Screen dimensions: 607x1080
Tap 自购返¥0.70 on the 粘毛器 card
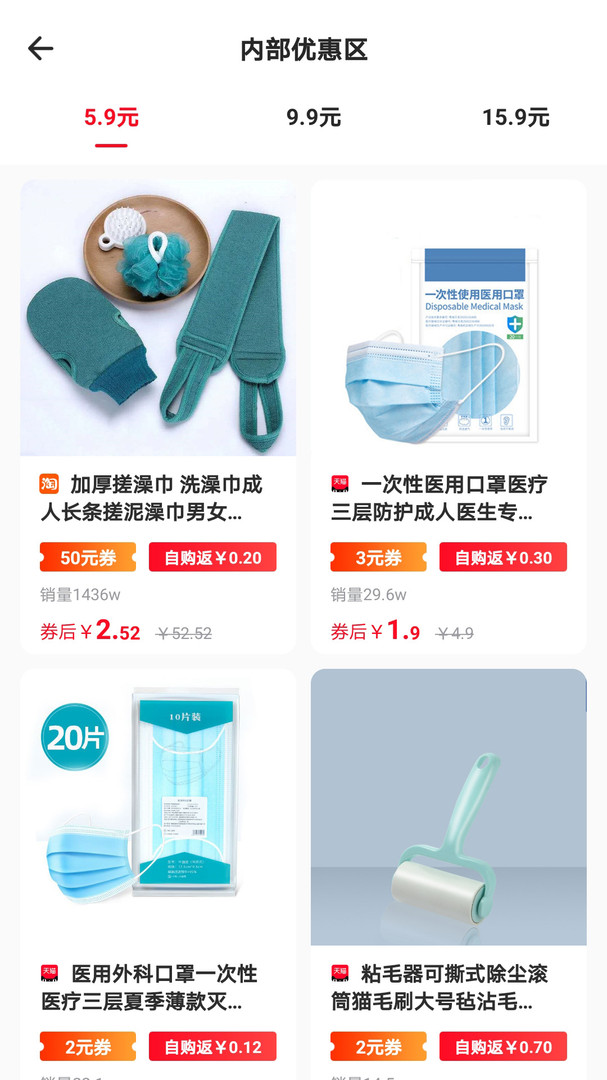pos(503,1047)
